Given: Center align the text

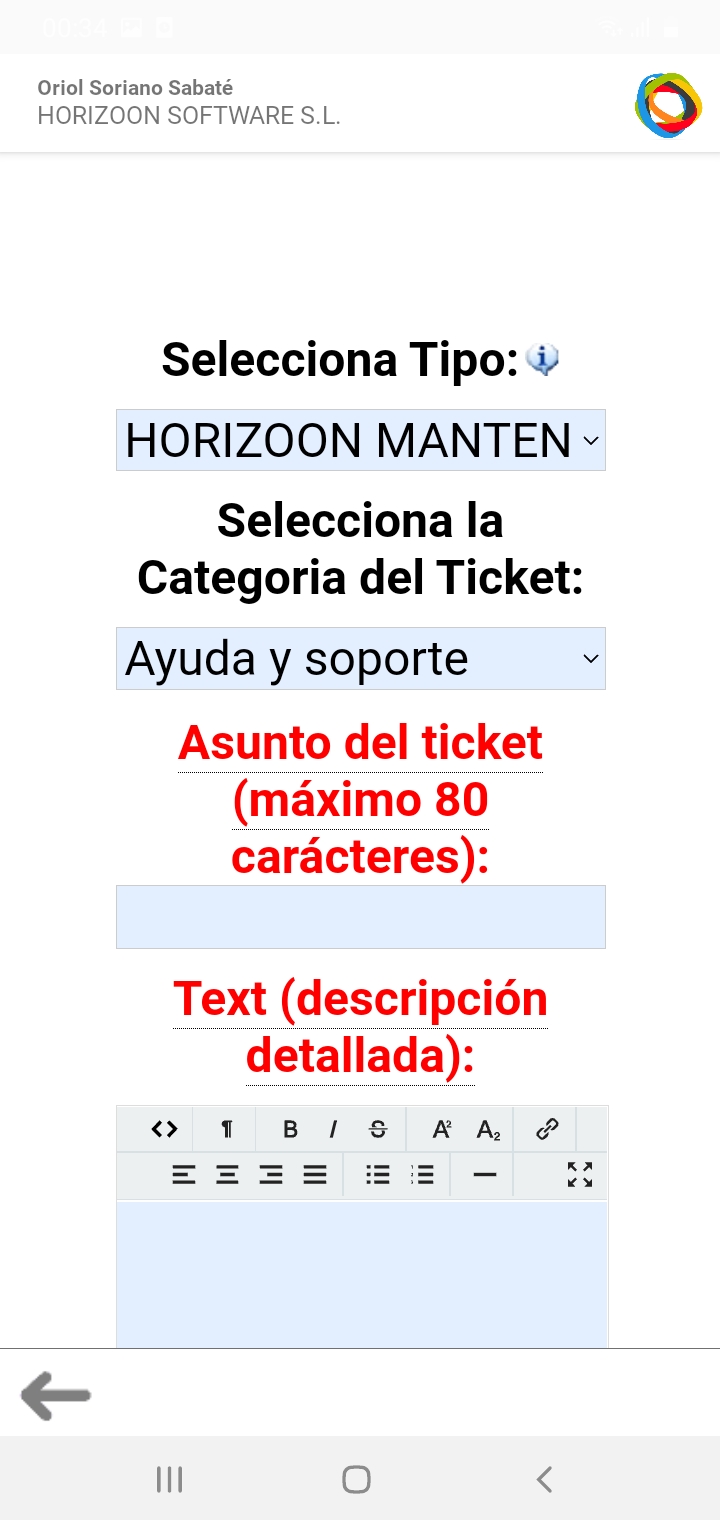Looking at the screenshot, I should (x=228, y=1175).
